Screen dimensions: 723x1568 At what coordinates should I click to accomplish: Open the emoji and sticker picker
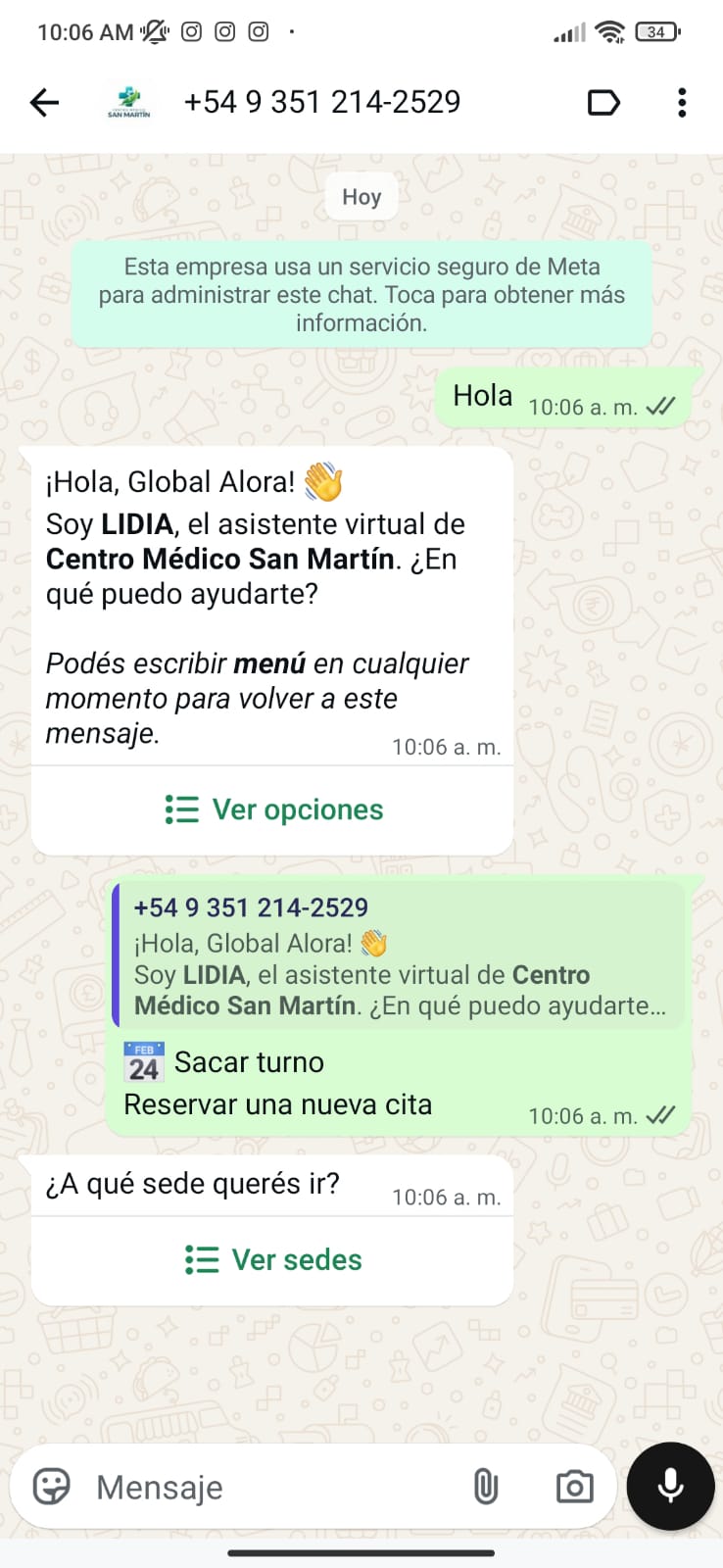tap(47, 1487)
